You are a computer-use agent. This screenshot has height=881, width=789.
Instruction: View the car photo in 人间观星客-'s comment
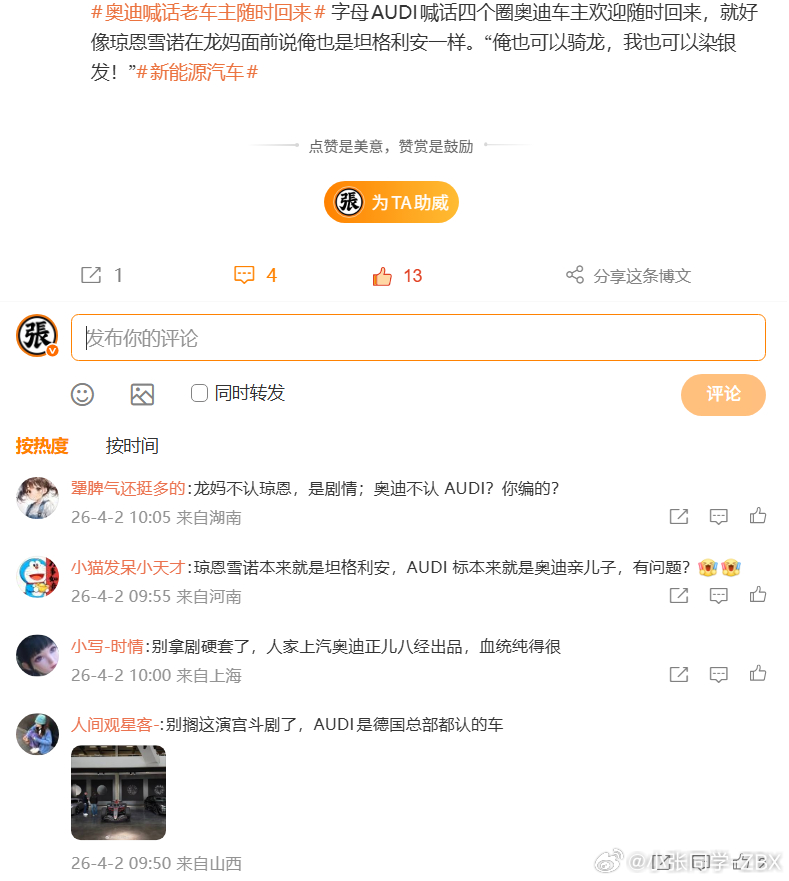118,792
